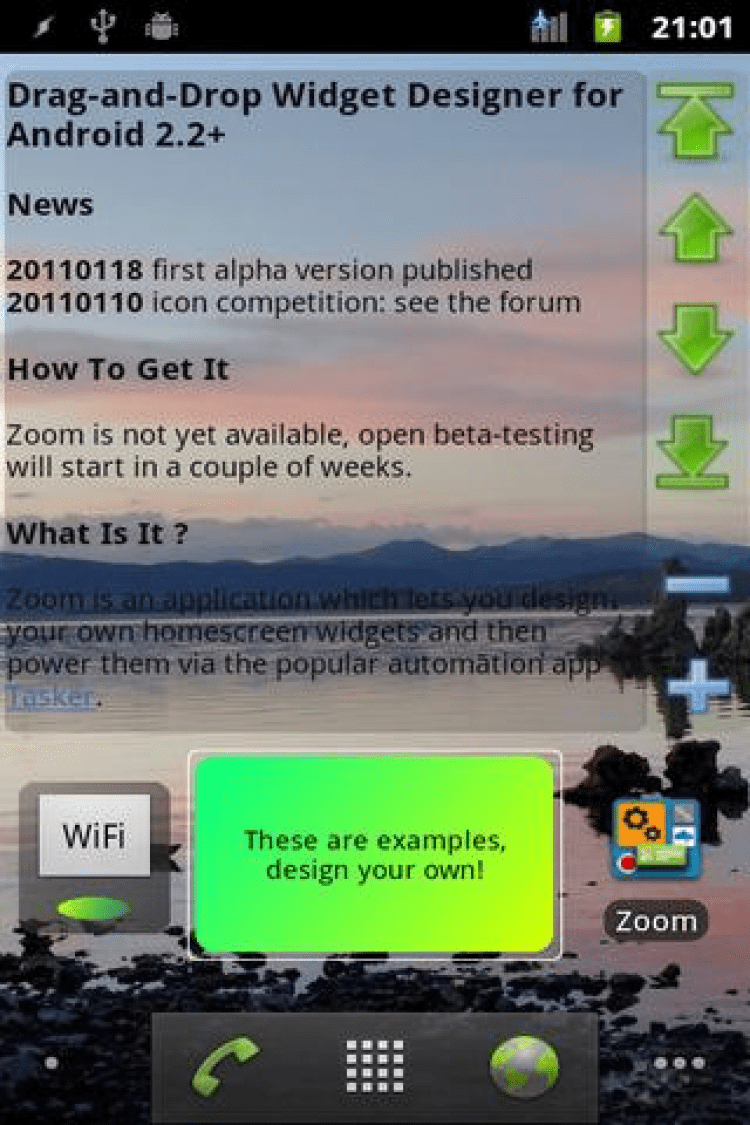Image resolution: width=750 pixels, height=1125 pixels.
Task: Tap the plus icon
Action: [x=698, y=686]
